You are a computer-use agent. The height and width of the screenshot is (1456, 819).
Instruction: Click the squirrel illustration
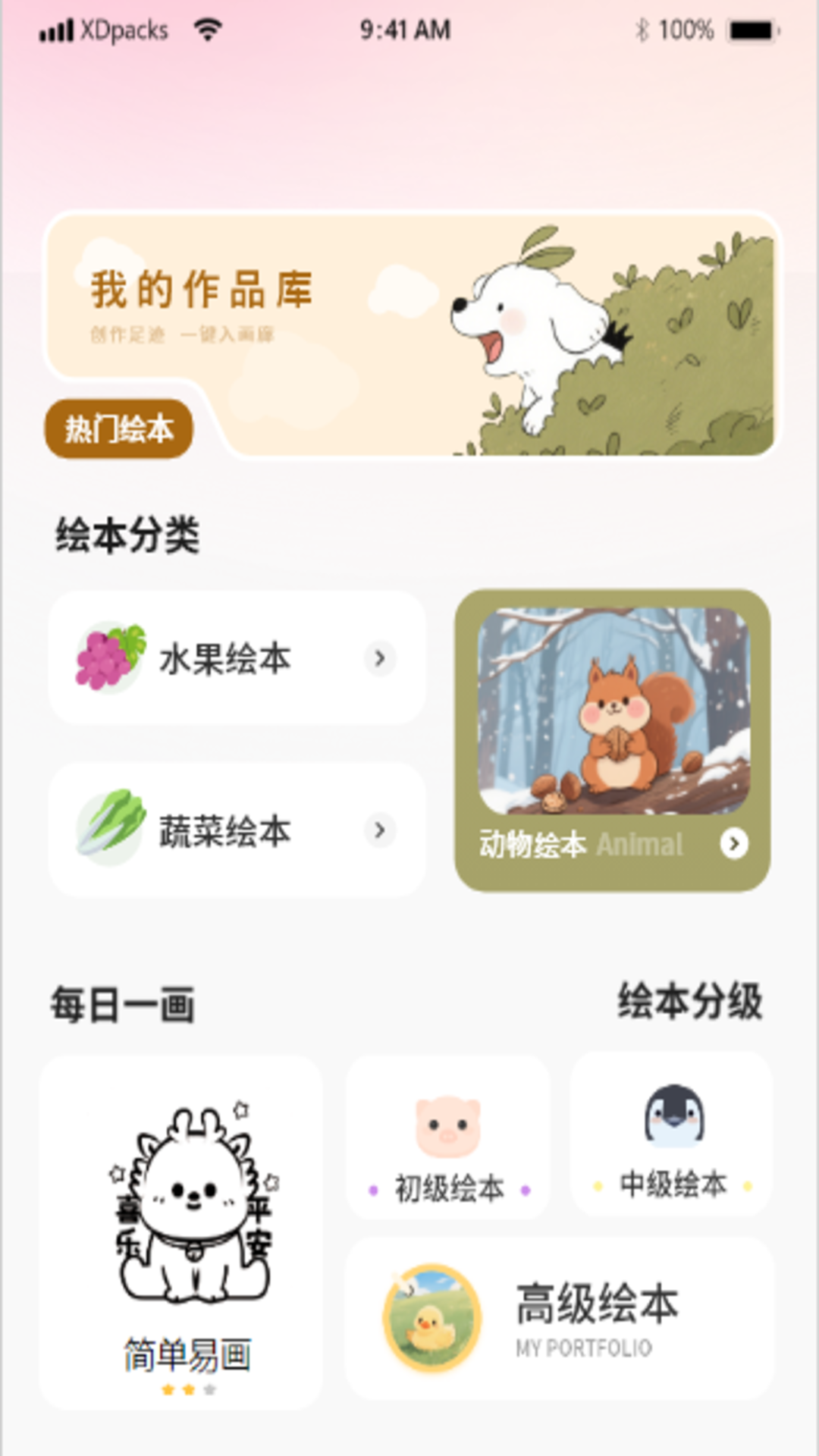click(614, 713)
